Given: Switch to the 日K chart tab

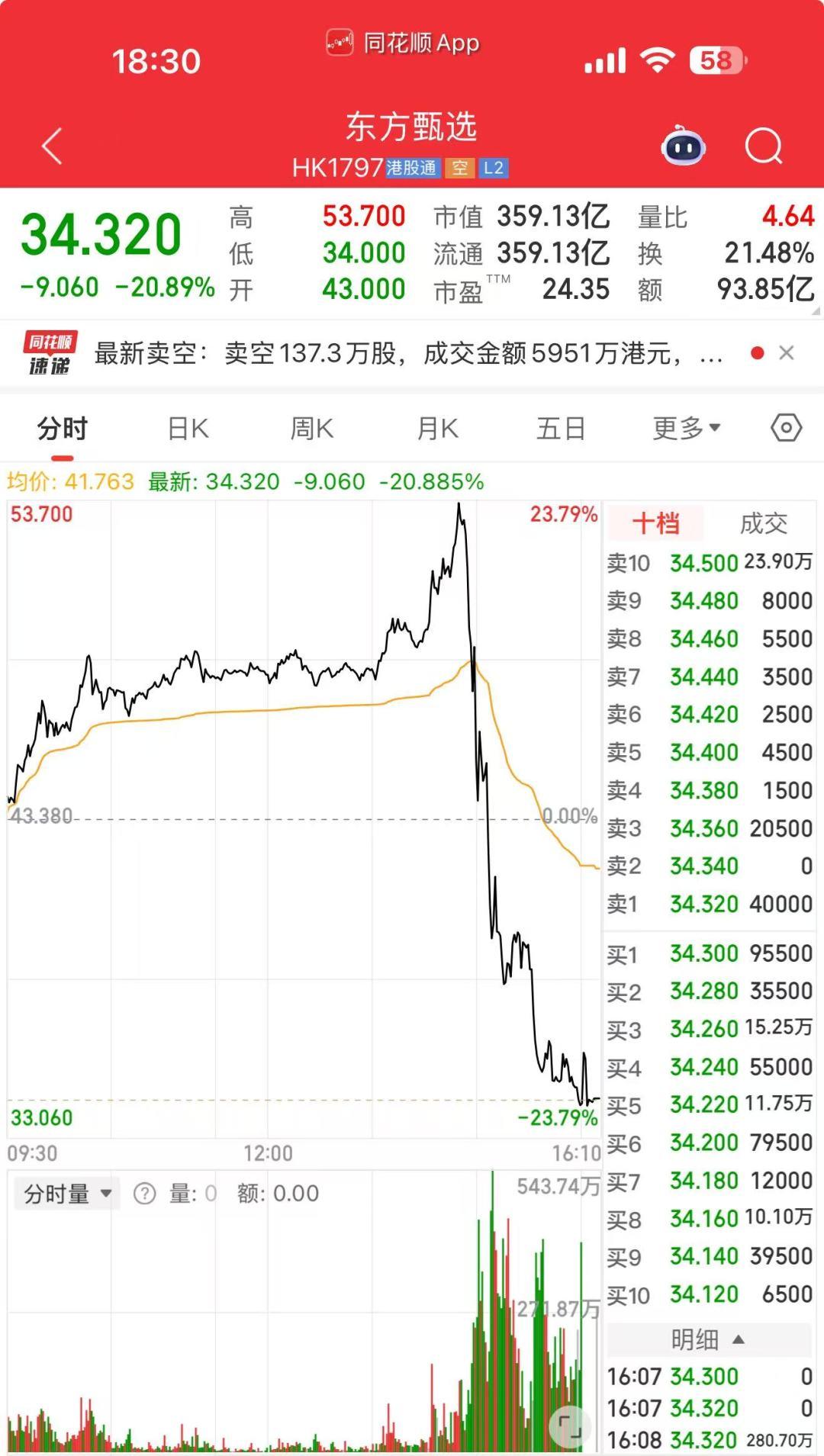Looking at the screenshot, I should tap(188, 429).
